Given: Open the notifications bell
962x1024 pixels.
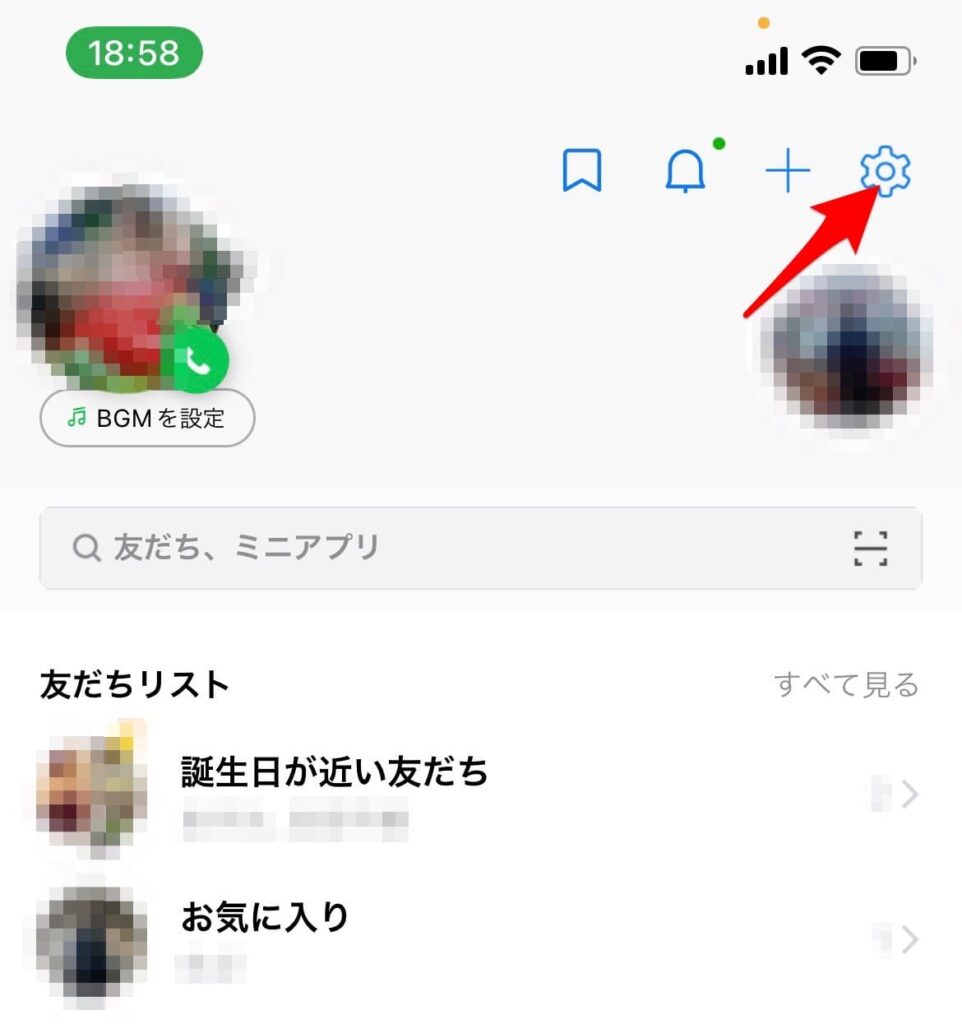Looking at the screenshot, I should (x=685, y=172).
